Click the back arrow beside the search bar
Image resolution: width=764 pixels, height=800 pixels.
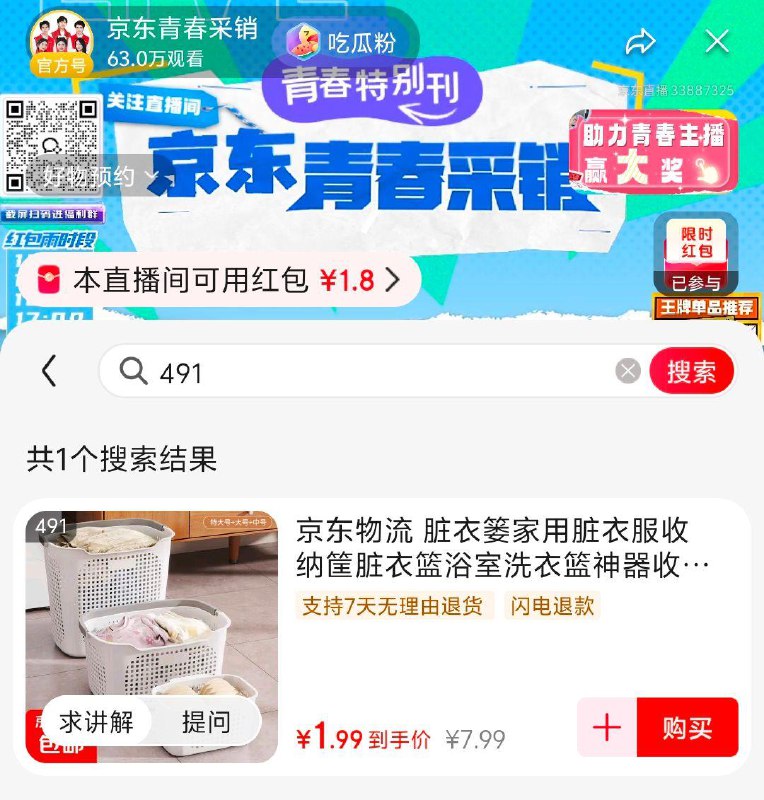(x=47, y=370)
